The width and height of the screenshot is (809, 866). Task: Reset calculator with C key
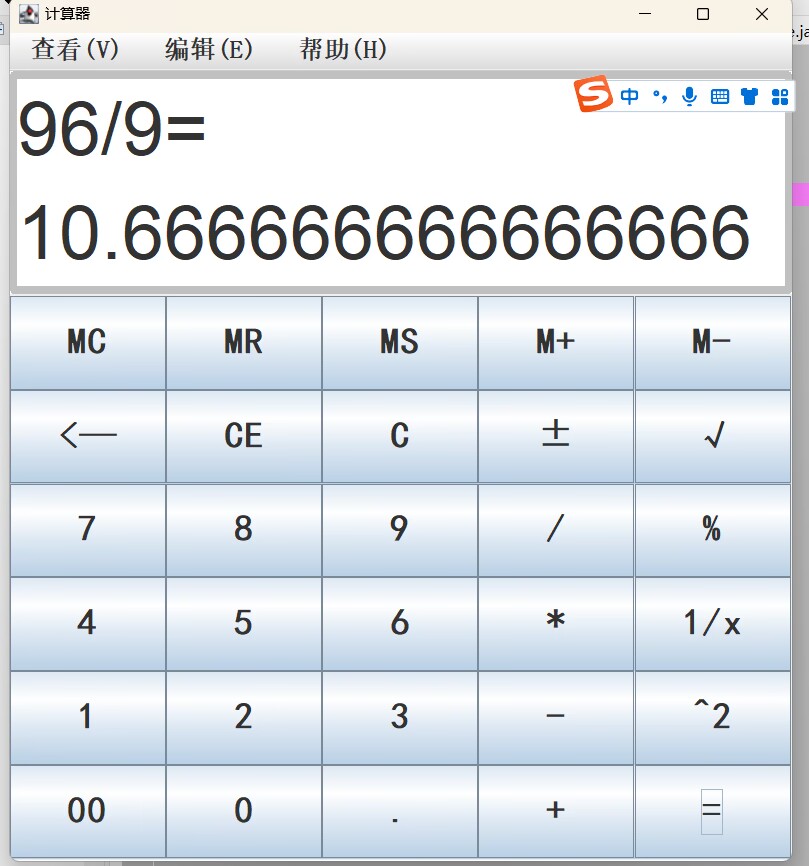(x=399, y=436)
